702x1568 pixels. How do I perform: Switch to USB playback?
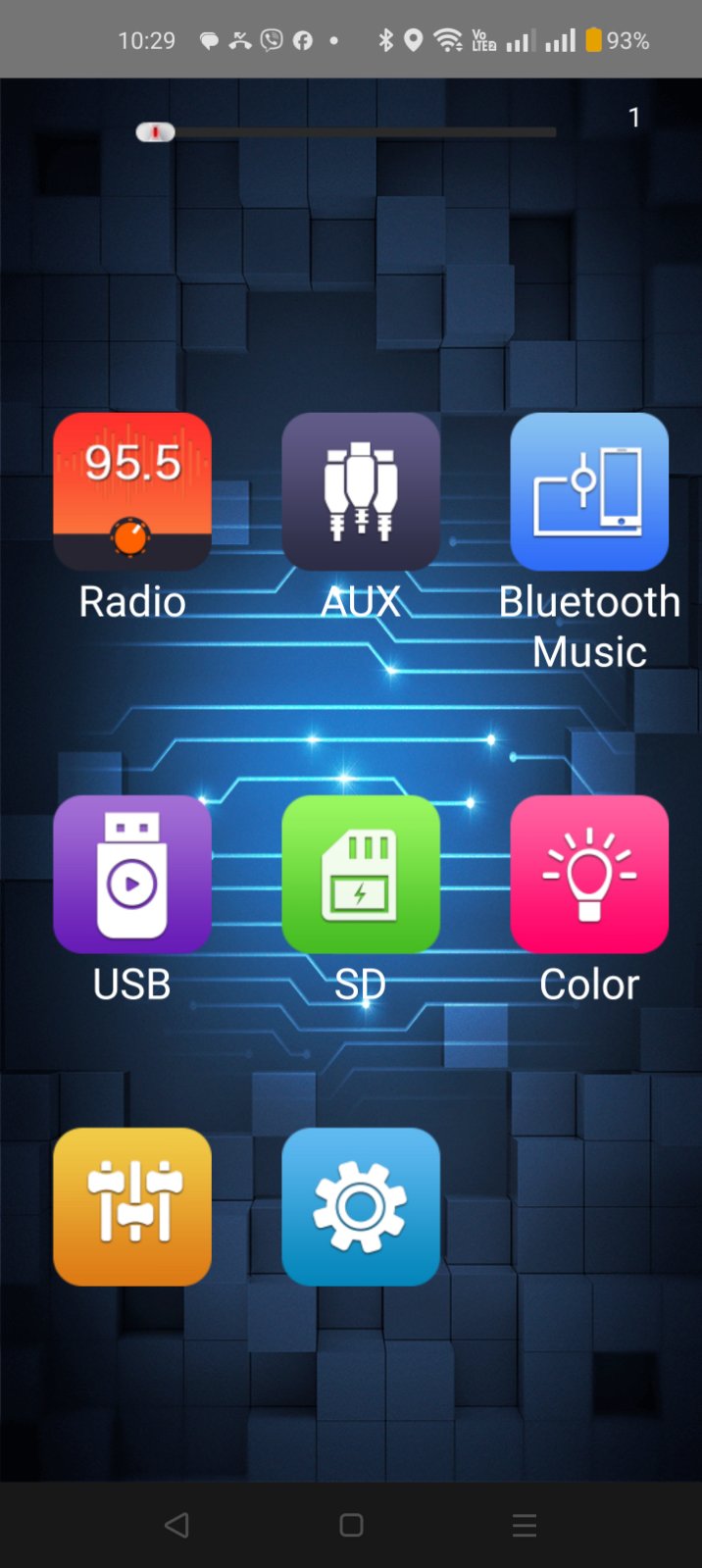[x=132, y=875]
